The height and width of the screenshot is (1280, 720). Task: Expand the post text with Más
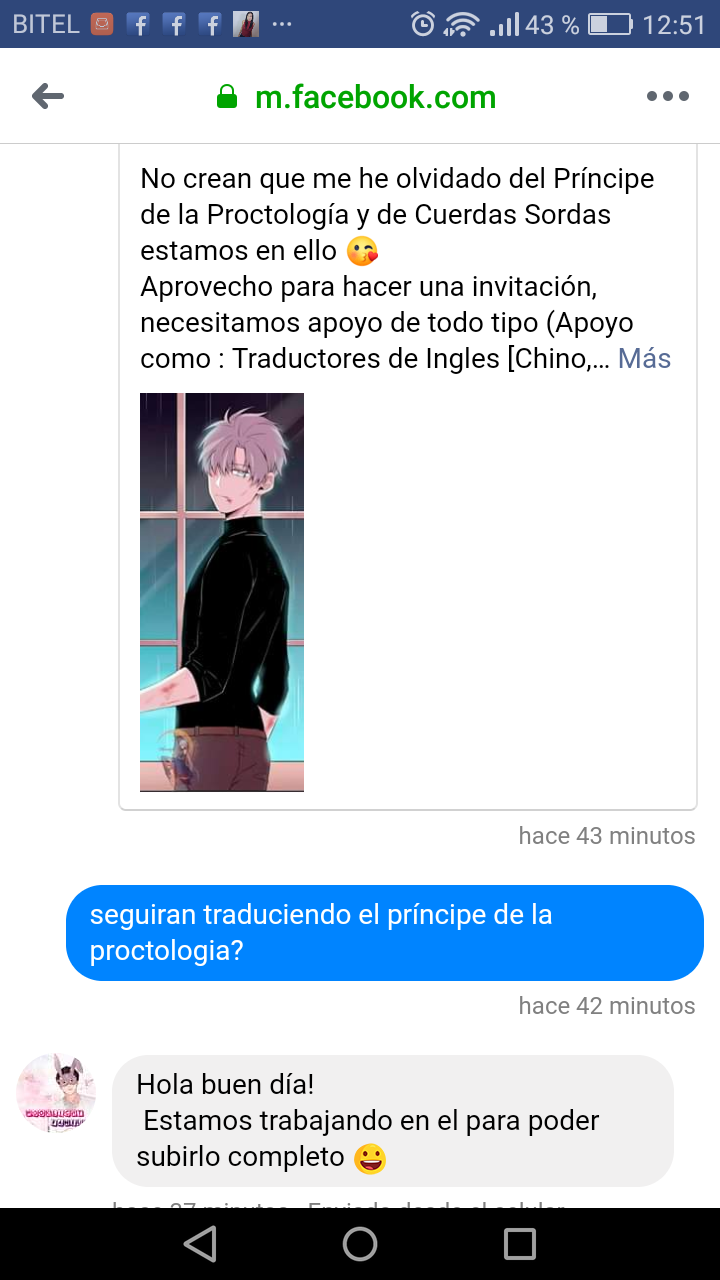[644, 358]
